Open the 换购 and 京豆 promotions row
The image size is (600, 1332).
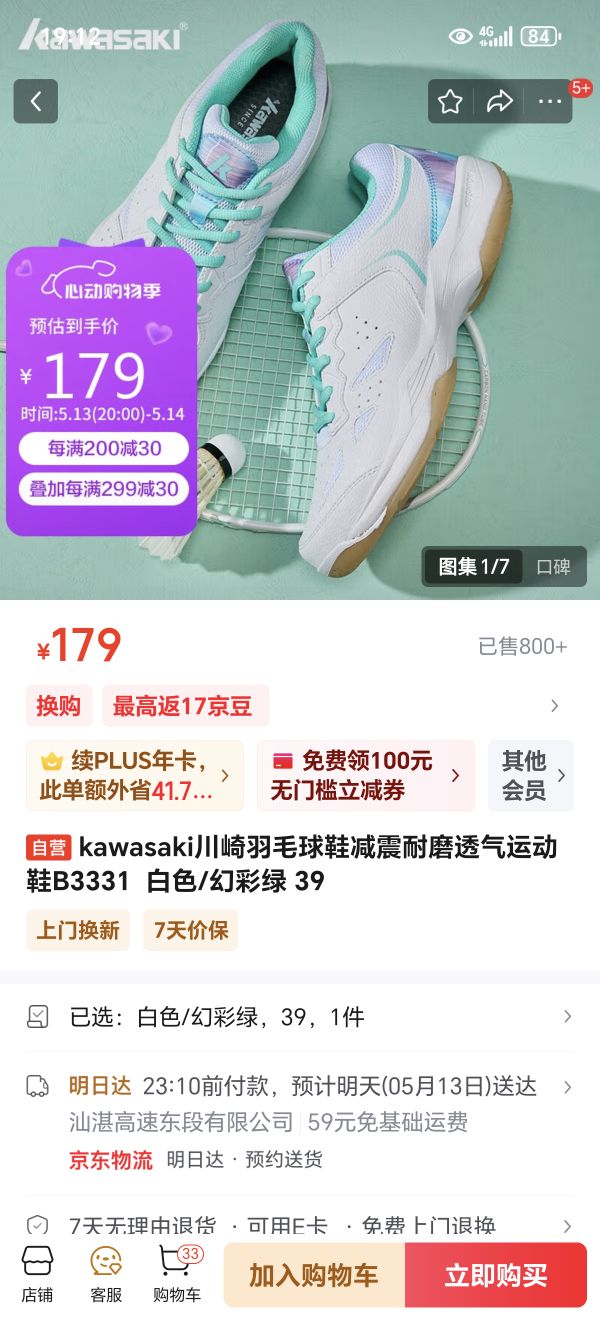coord(300,706)
